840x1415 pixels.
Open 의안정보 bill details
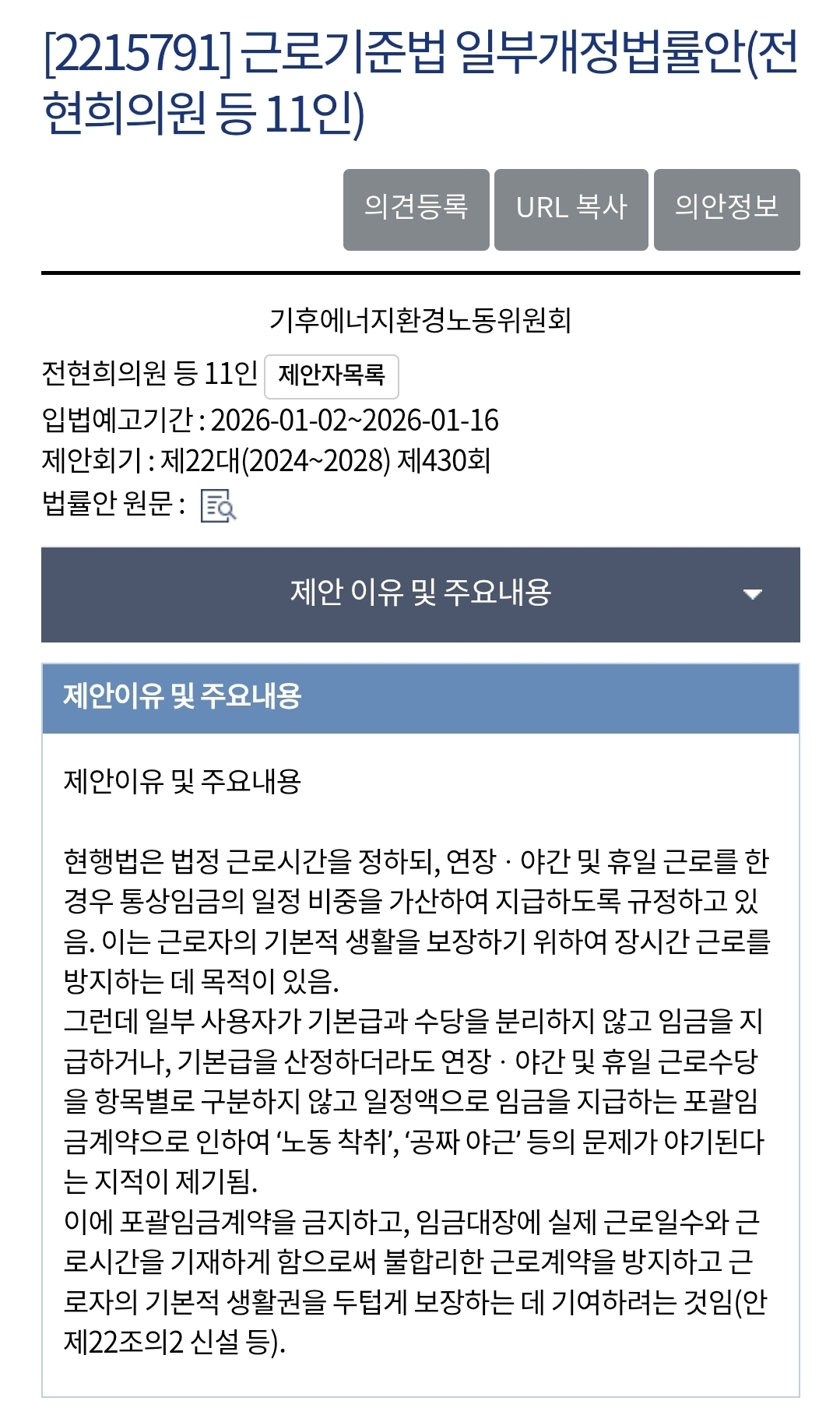[726, 209]
